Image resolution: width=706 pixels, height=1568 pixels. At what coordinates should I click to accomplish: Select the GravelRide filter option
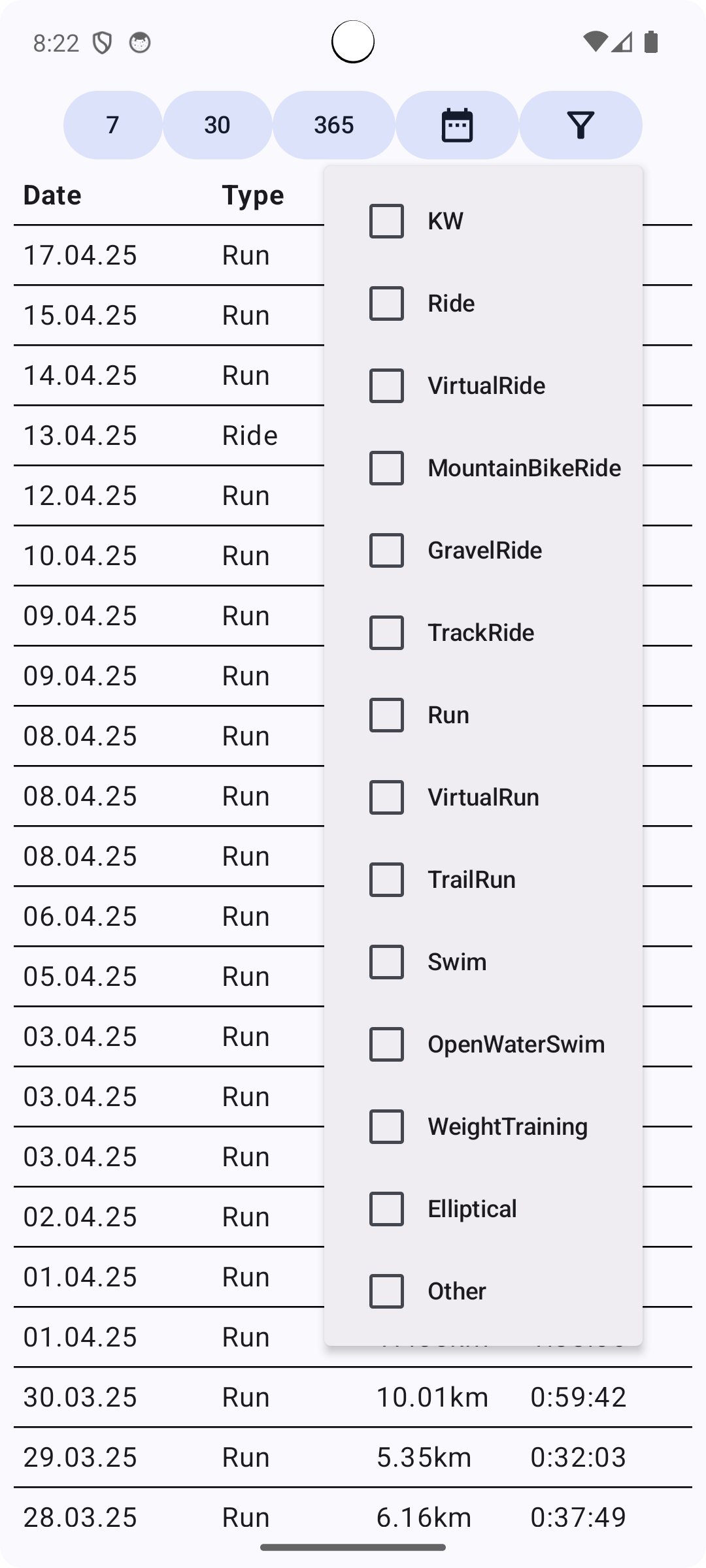(x=386, y=550)
